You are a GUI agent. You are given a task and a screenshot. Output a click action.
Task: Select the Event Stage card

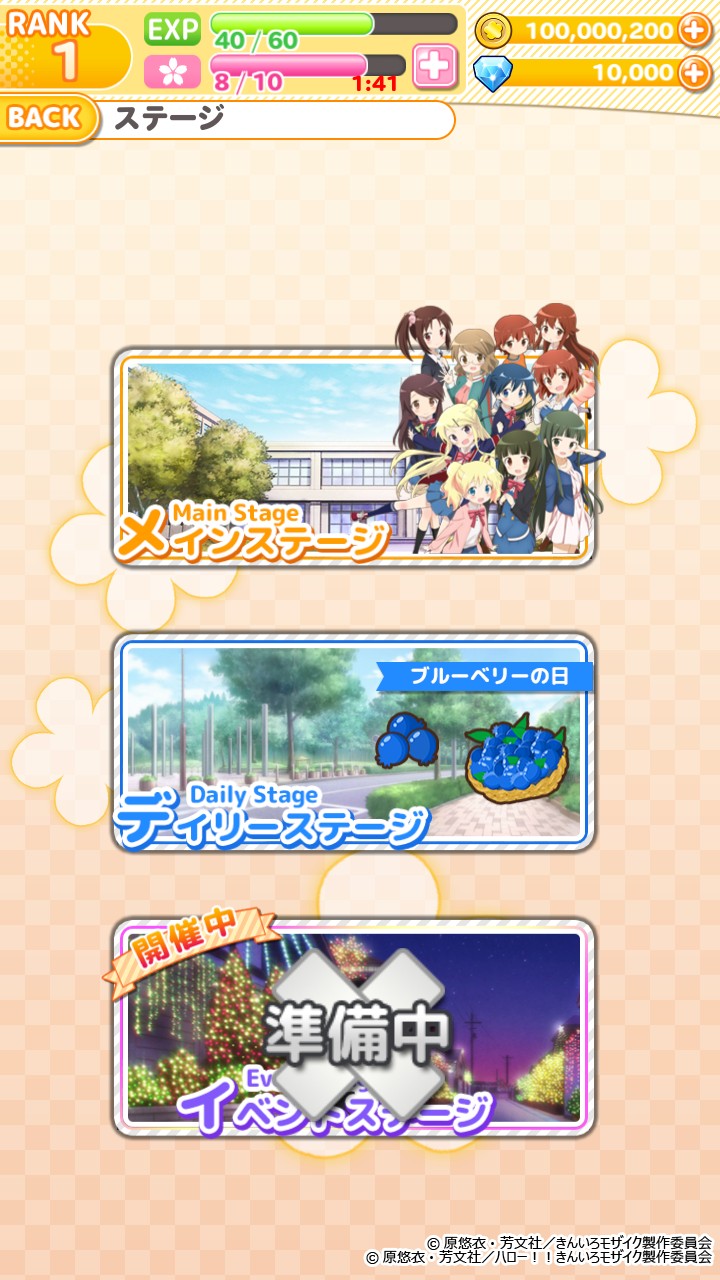(x=353, y=1027)
